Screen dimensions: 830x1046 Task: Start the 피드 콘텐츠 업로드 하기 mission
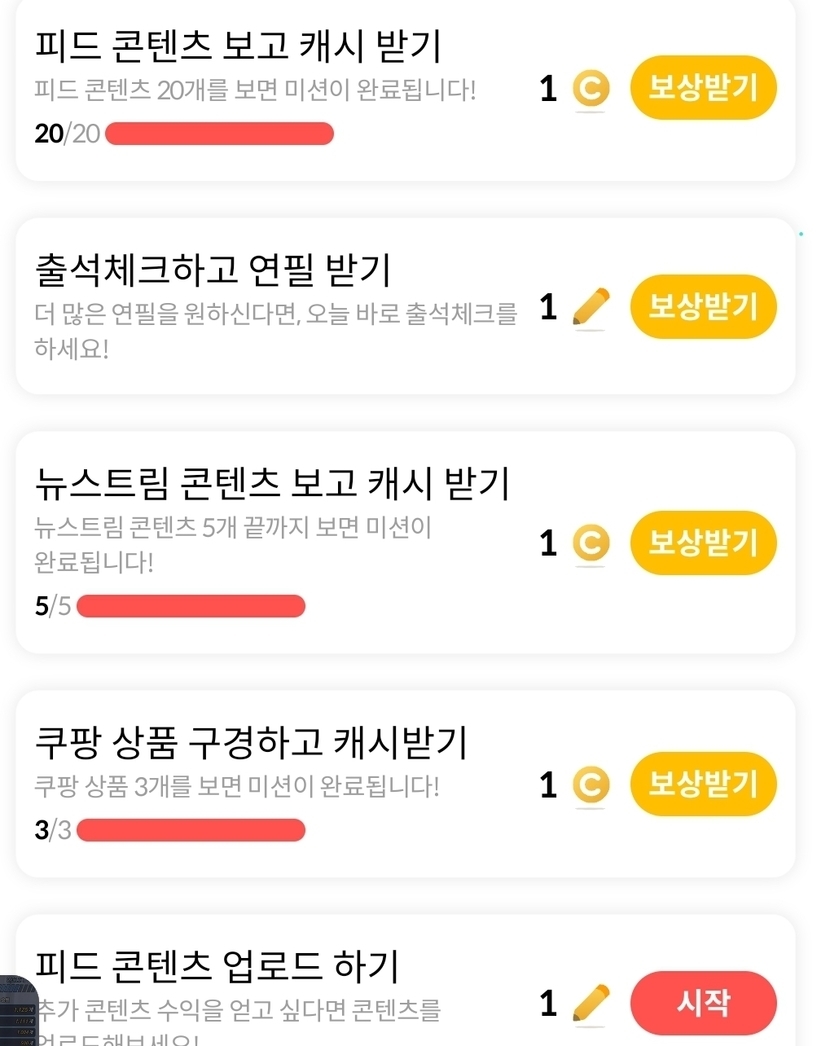703,1003
